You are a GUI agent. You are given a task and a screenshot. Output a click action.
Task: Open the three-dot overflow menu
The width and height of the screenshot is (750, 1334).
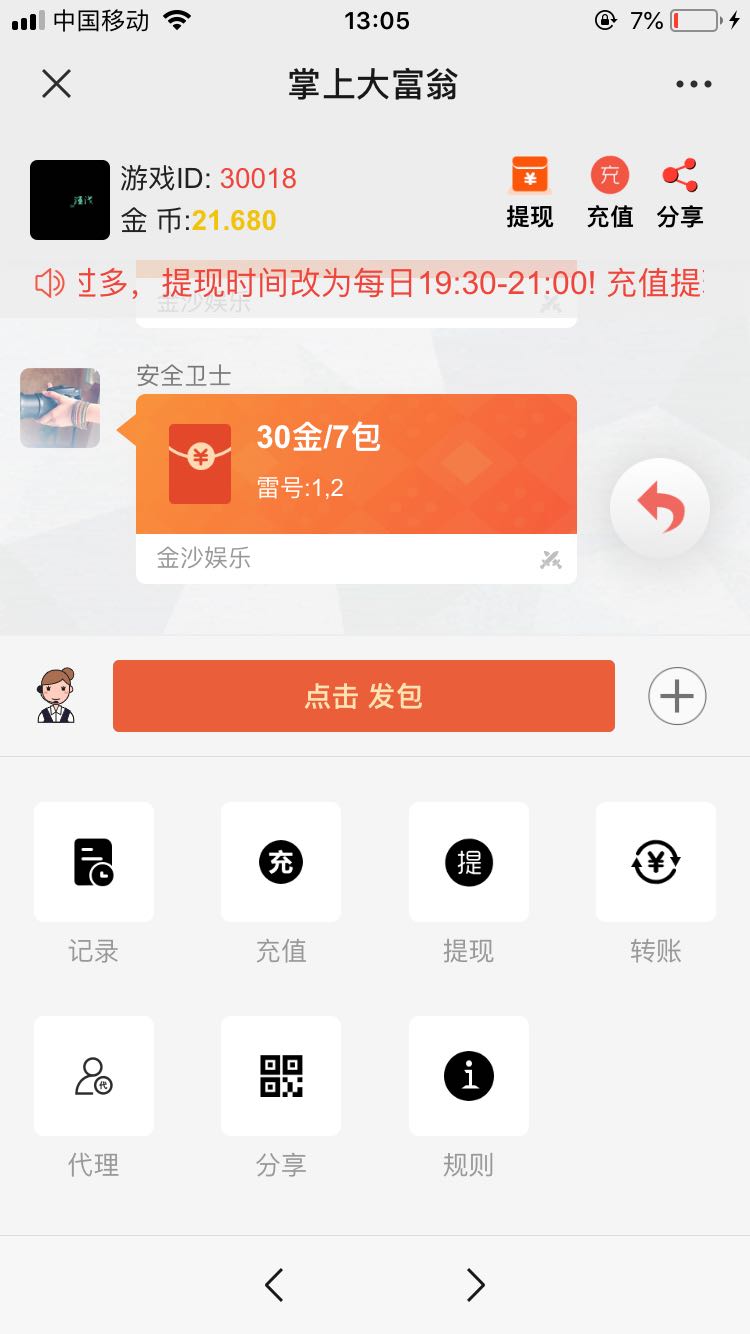pos(693,85)
